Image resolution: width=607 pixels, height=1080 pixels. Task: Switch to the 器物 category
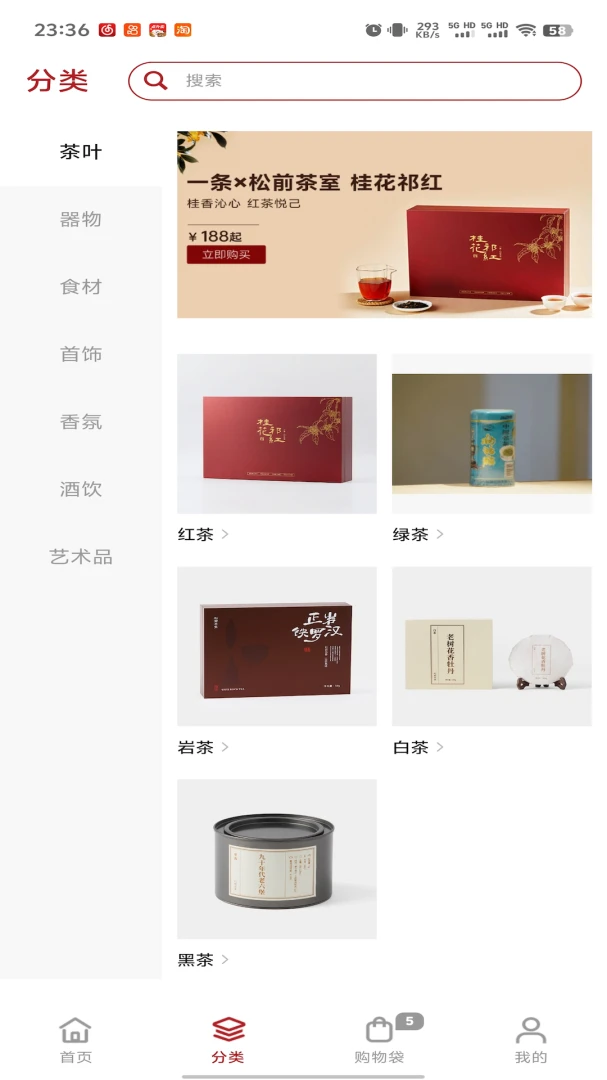click(81, 220)
